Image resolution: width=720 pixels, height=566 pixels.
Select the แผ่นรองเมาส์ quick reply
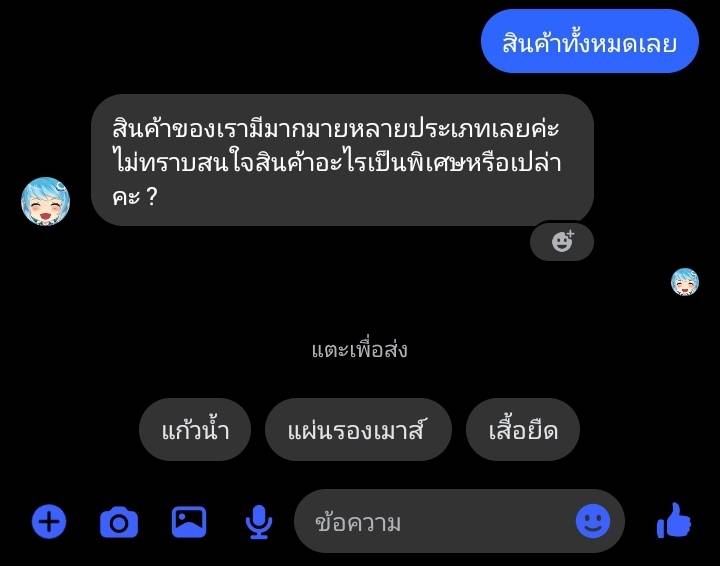coord(358,430)
